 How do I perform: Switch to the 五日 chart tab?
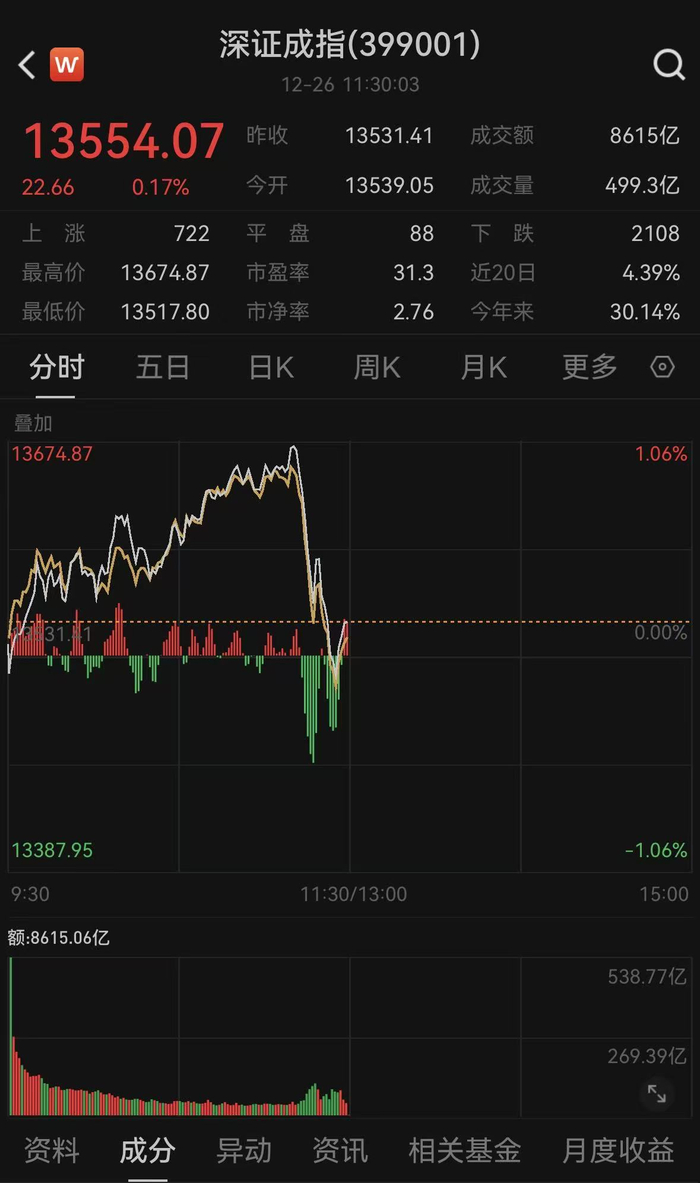pos(163,368)
